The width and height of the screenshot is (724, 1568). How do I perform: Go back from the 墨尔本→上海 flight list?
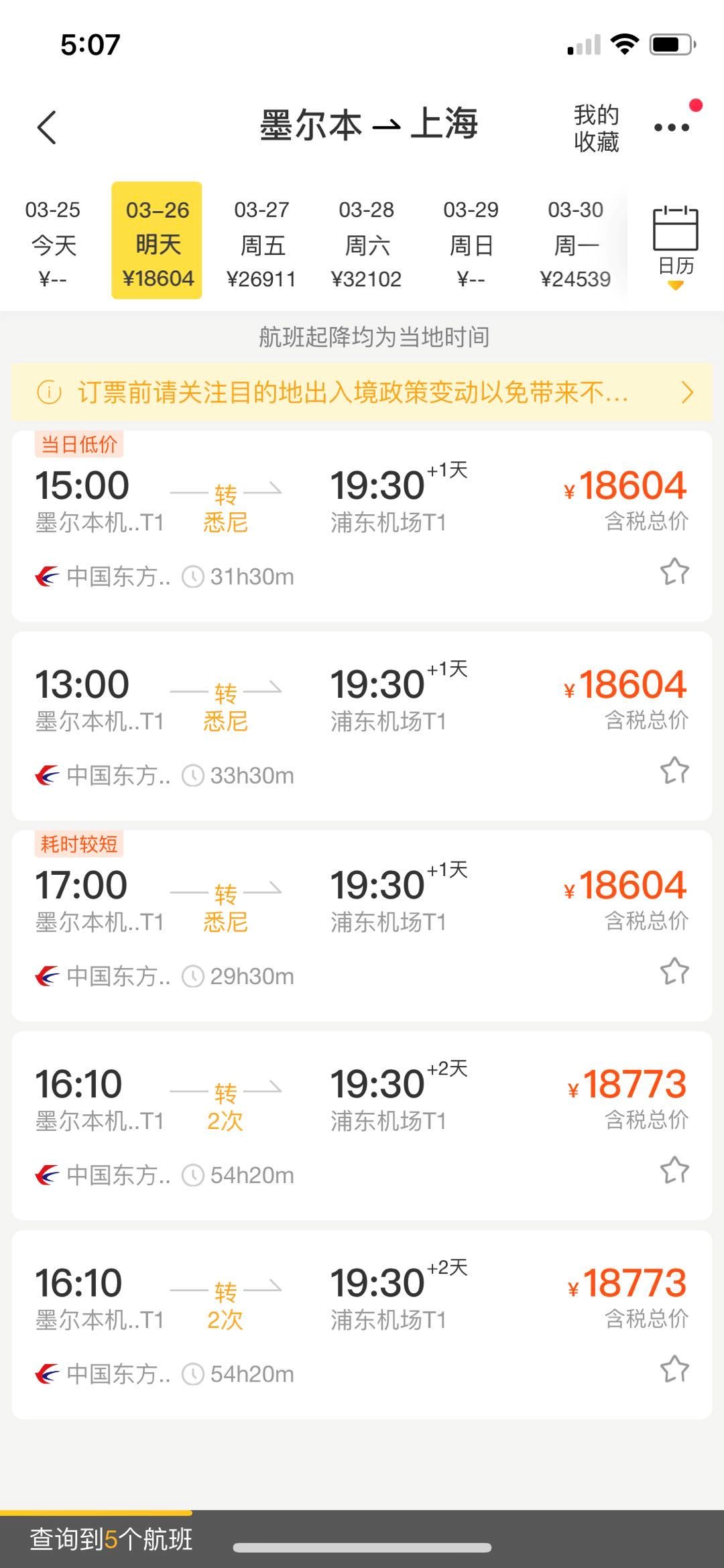coord(47,127)
